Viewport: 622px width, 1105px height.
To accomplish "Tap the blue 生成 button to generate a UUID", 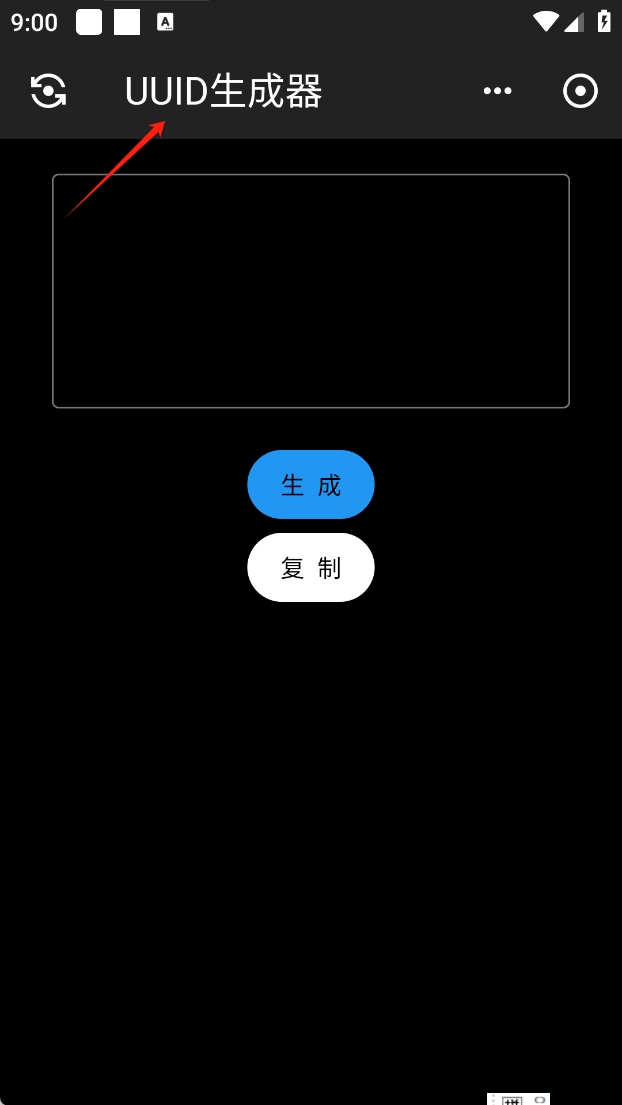I will click(x=311, y=485).
